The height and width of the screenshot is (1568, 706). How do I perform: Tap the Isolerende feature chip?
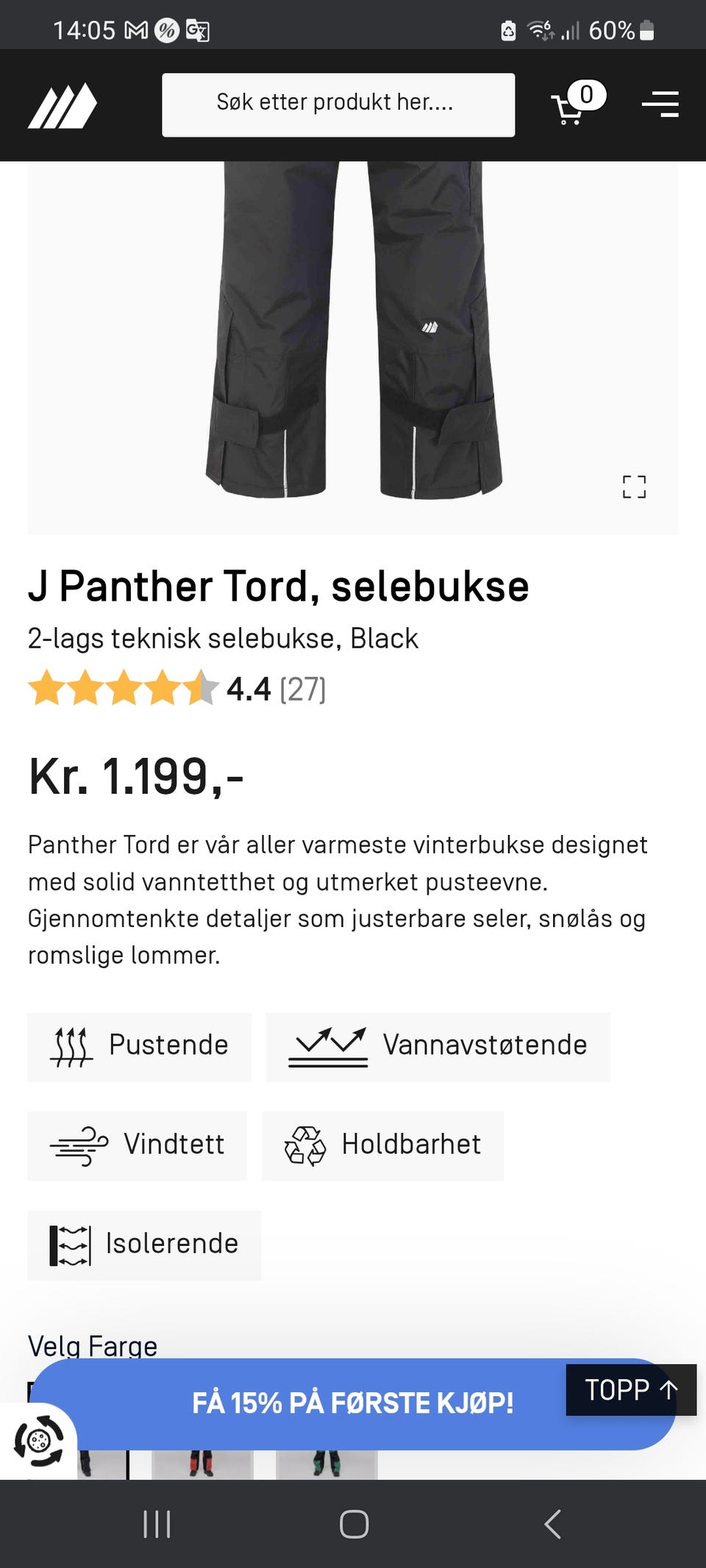(x=144, y=1245)
